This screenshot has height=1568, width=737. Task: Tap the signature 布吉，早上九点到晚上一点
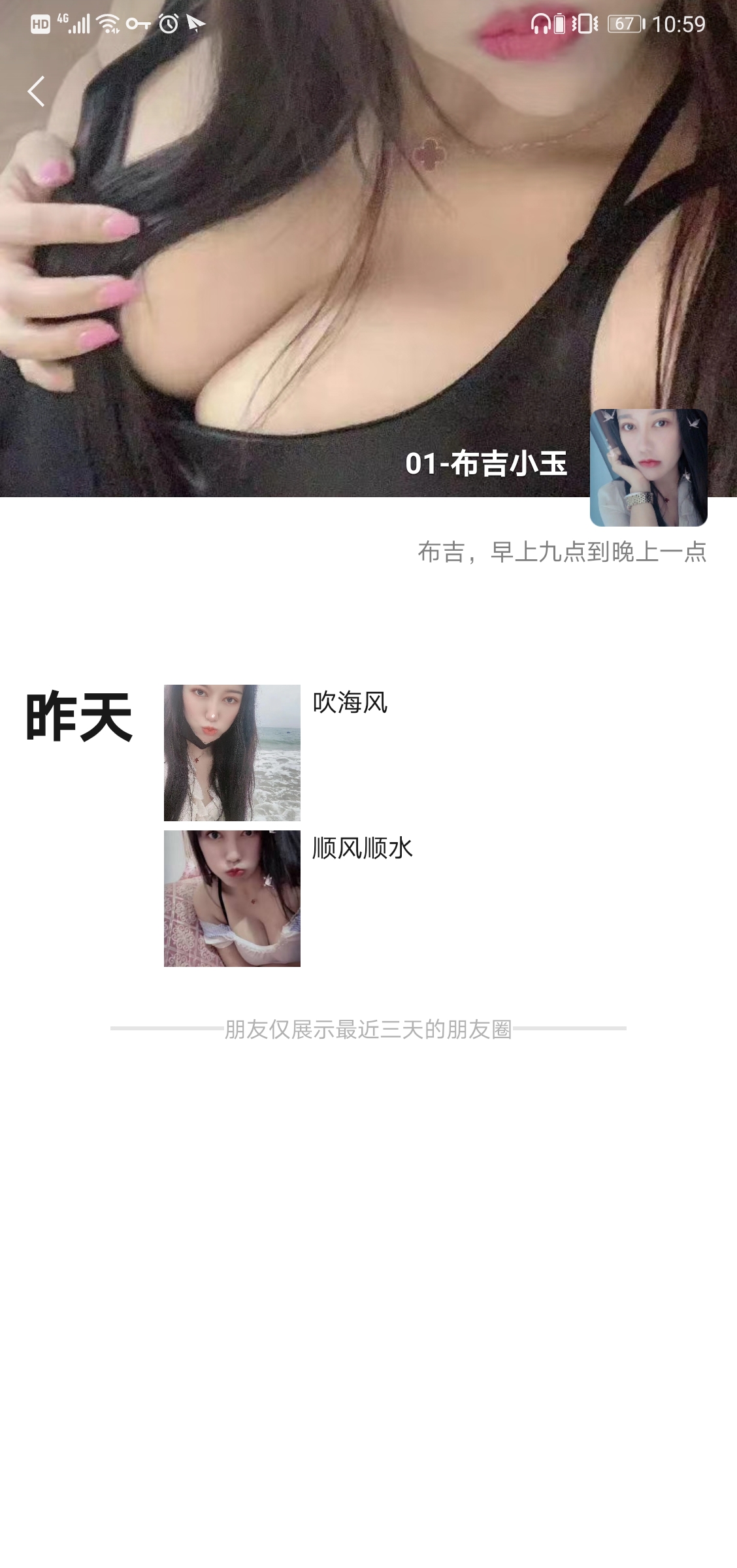563,552
